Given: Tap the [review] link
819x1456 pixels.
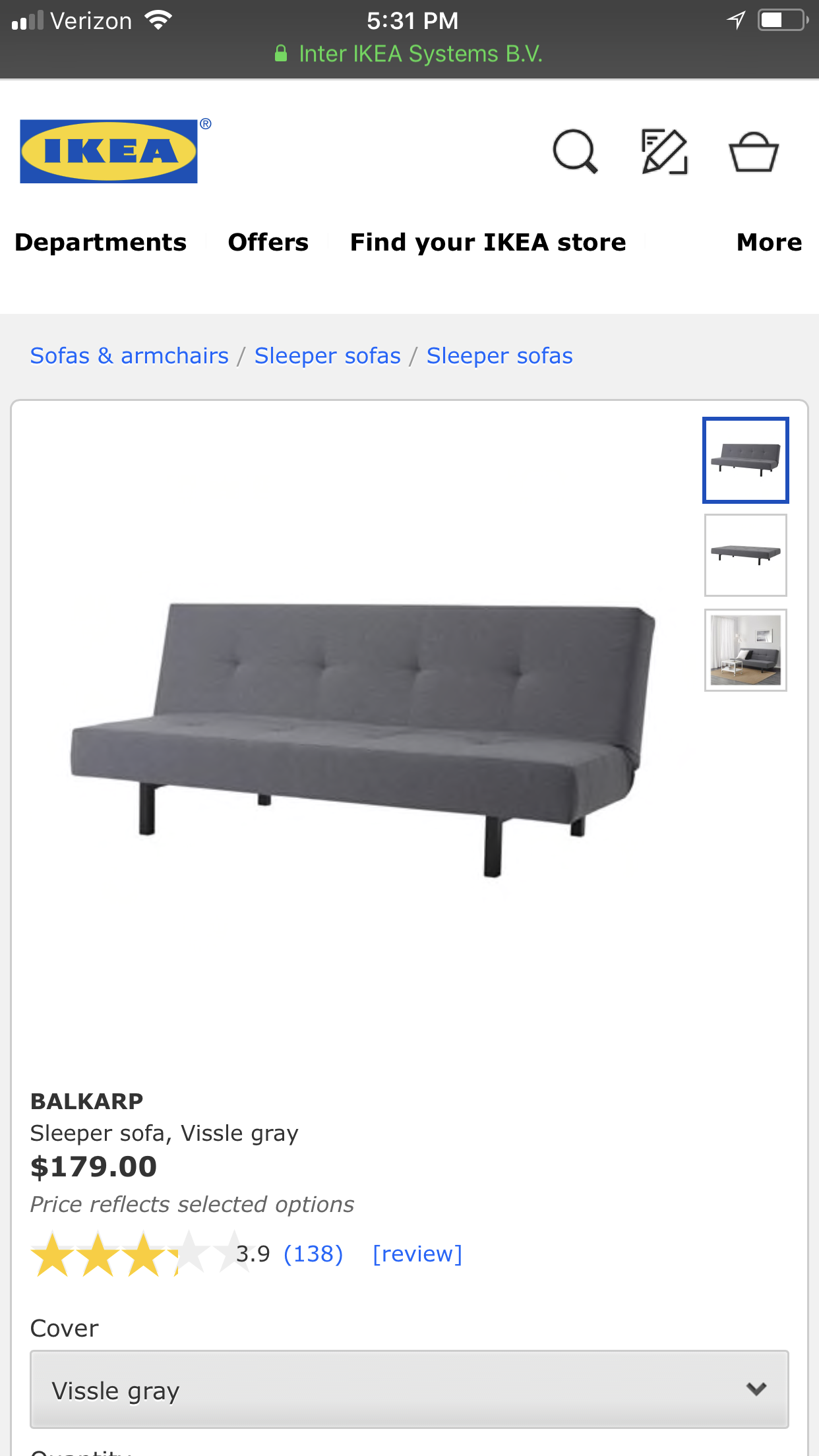Looking at the screenshot, I should click(x=417, y=1254).
